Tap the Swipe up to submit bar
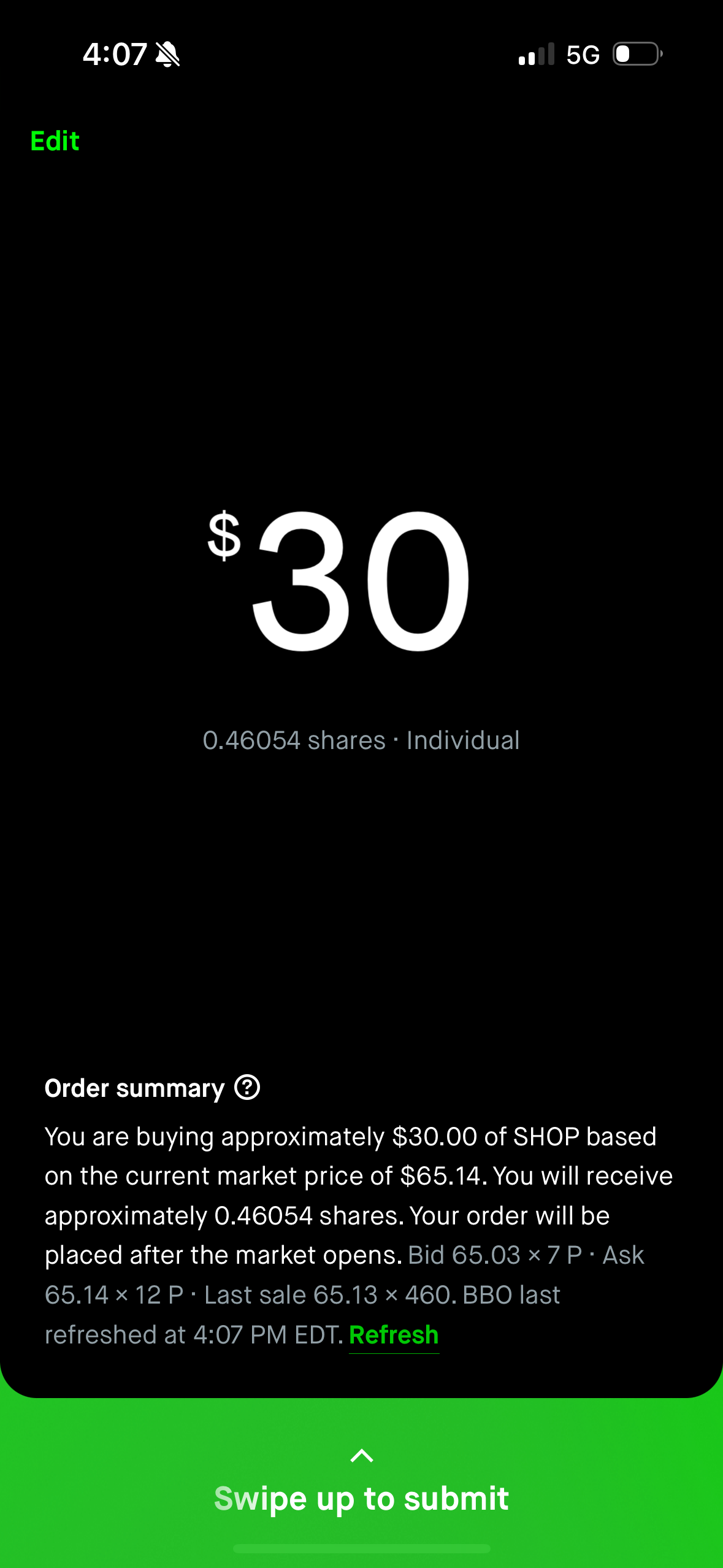Image resolution: width=723 pixels, height=1568 pixels. [x=361, y=1499]
